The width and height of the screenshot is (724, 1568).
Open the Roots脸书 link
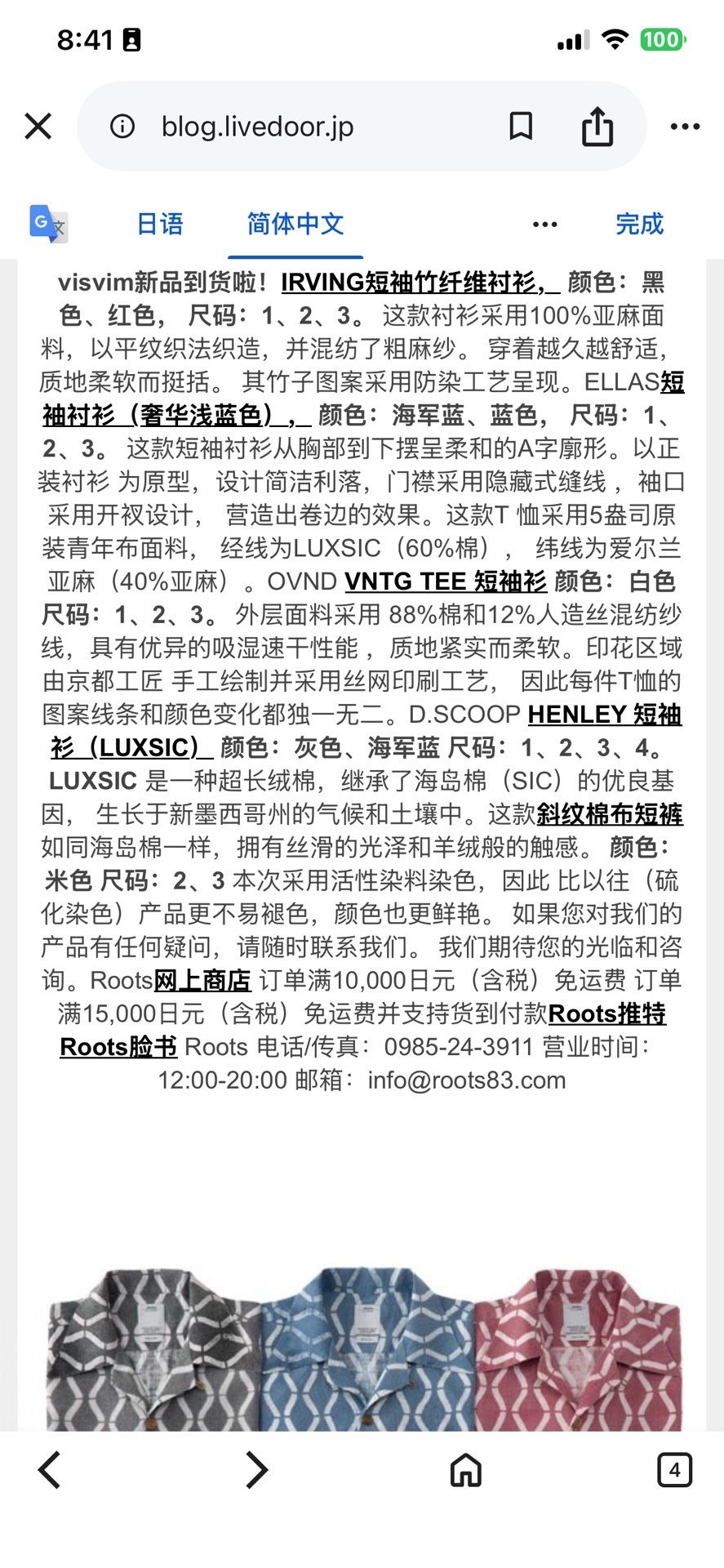[118, 1047]
